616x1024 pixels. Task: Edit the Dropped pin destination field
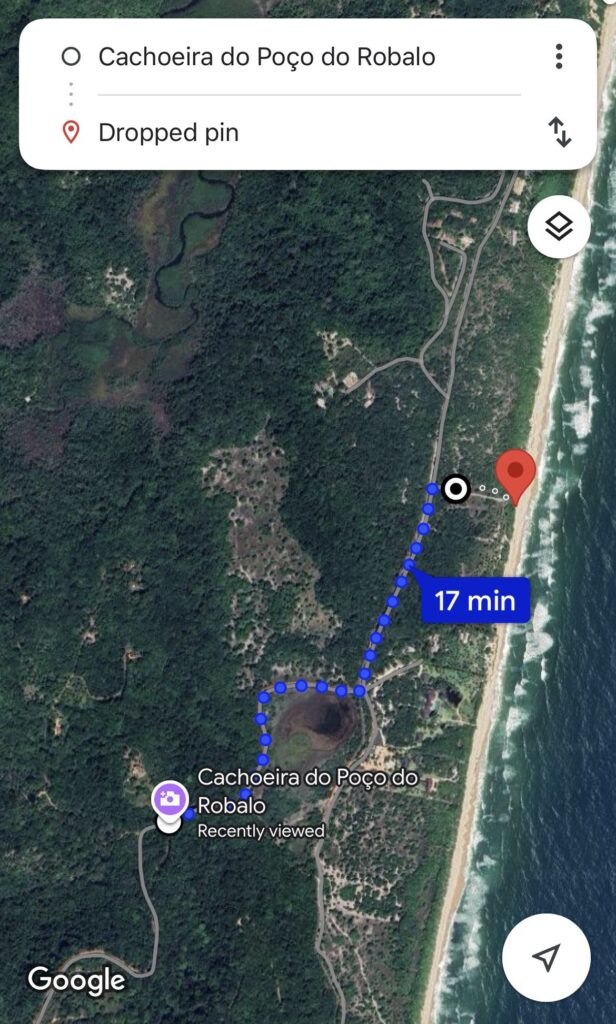[x=169, y=132]
